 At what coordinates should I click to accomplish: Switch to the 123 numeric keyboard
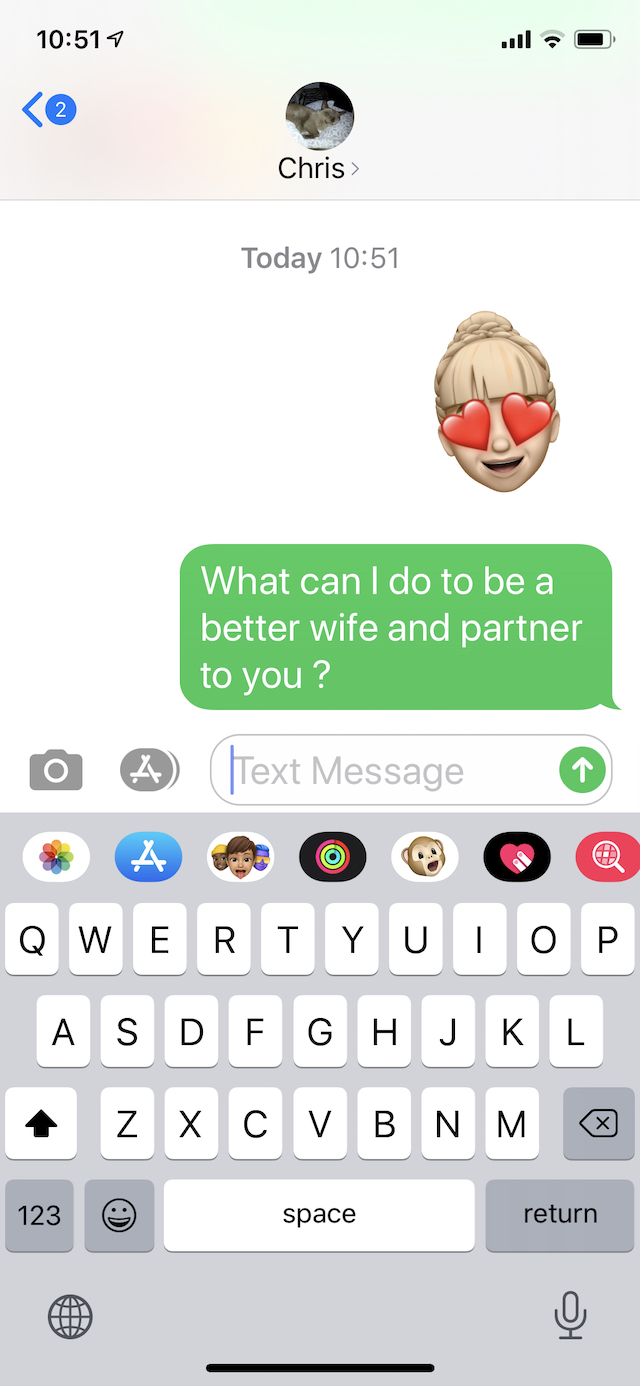point(39,1215)
